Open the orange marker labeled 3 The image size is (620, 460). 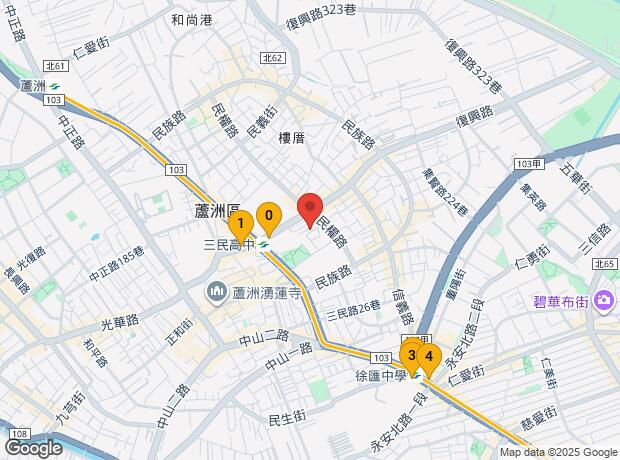(410, 353)
